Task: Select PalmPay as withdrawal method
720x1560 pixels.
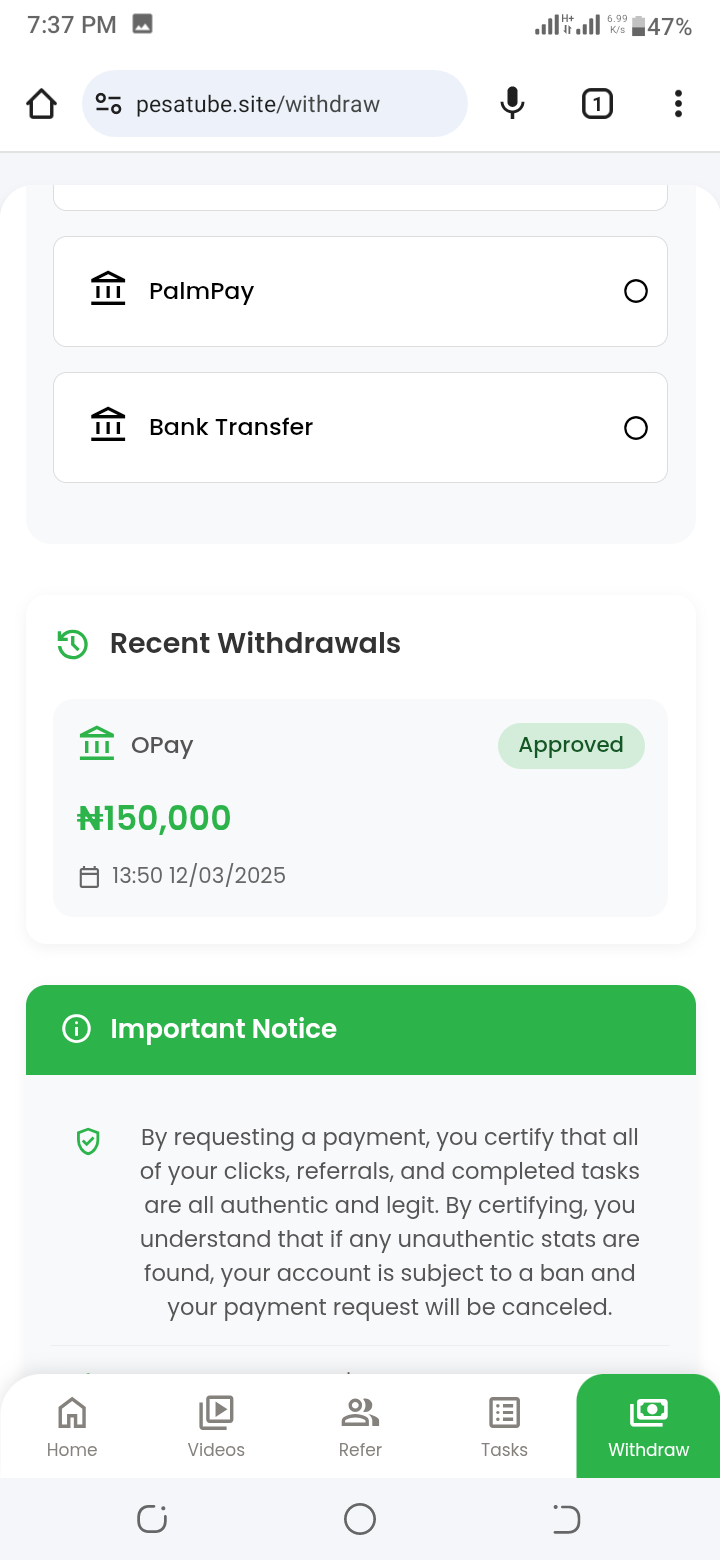Action: click(360, 291)
